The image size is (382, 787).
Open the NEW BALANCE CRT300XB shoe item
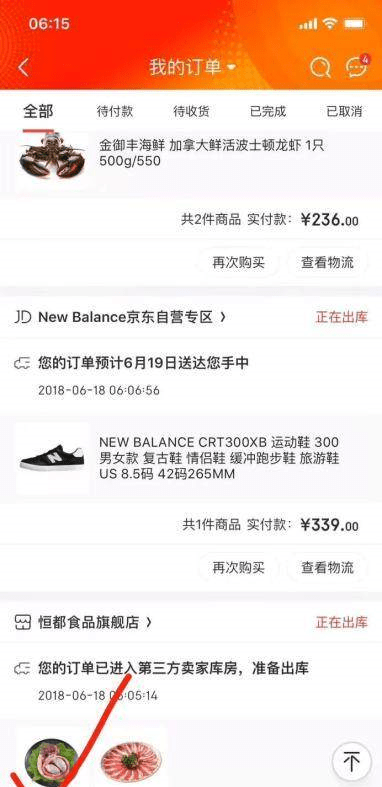tap(191, 458)
